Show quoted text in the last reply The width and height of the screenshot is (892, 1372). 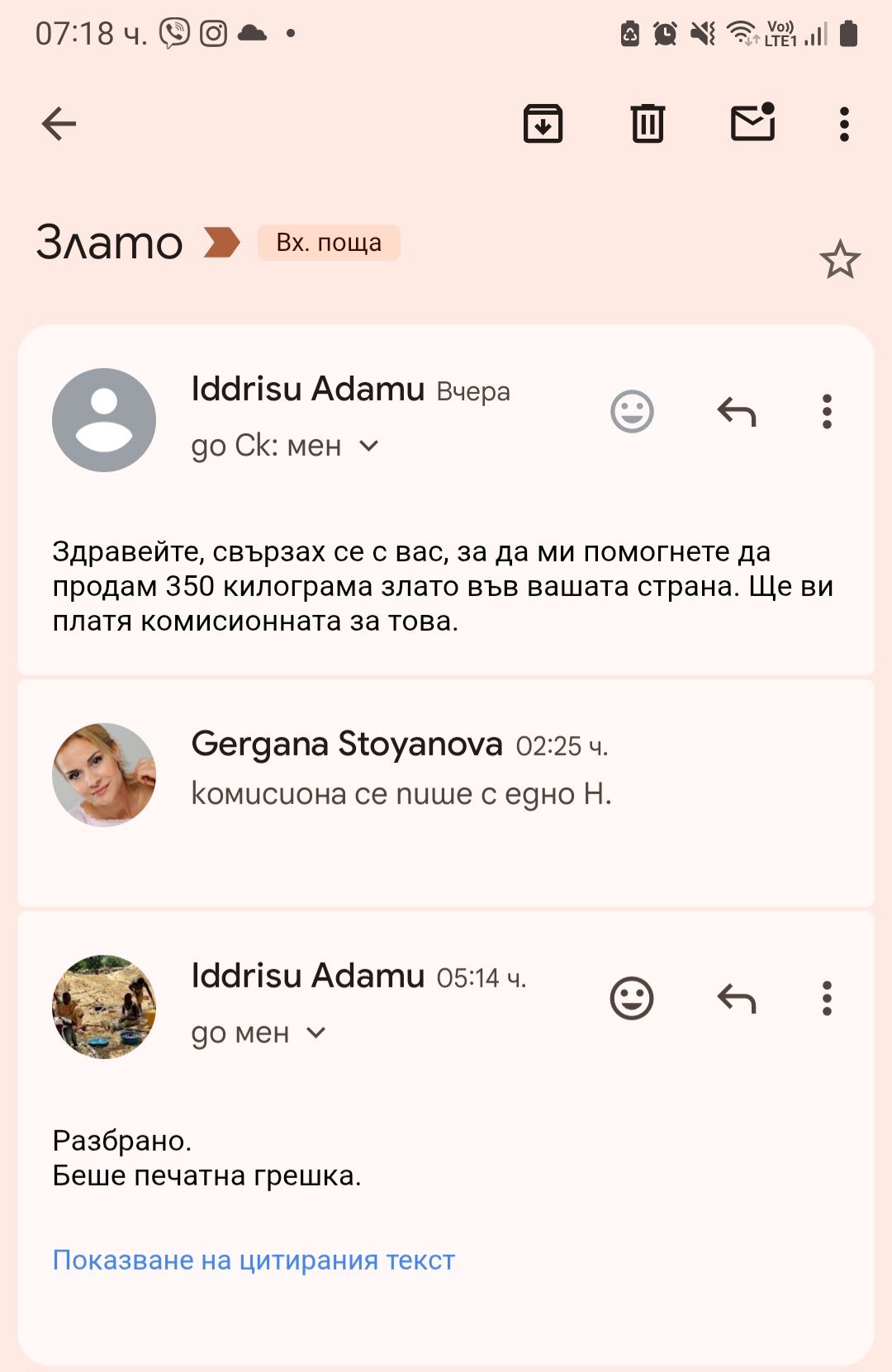pyautogui.click(x=253, y=1260)
